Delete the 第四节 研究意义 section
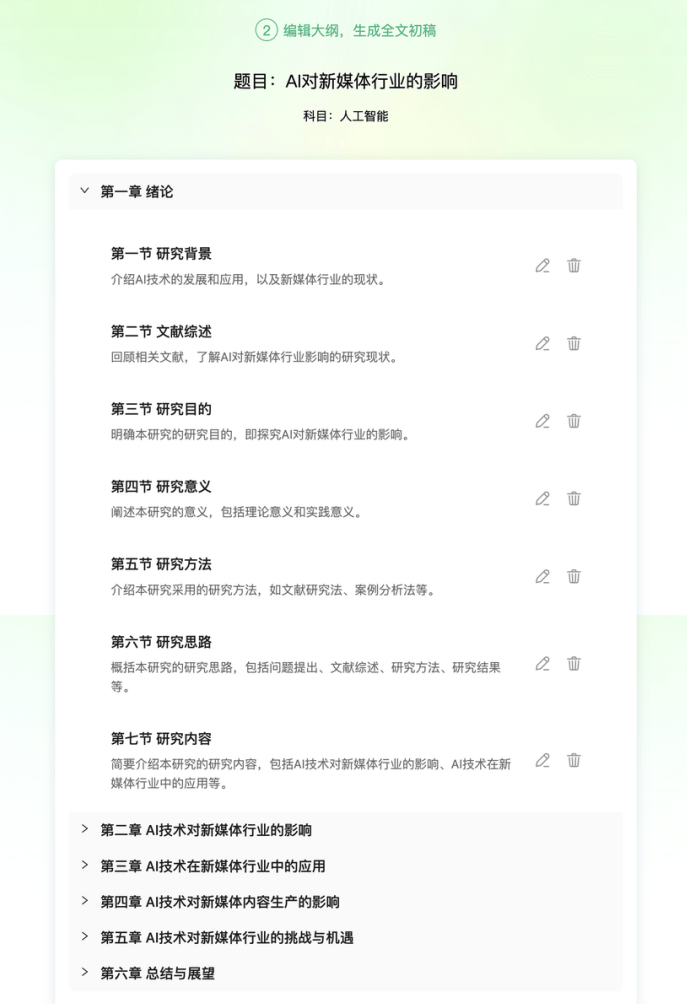 coord(574,498)
